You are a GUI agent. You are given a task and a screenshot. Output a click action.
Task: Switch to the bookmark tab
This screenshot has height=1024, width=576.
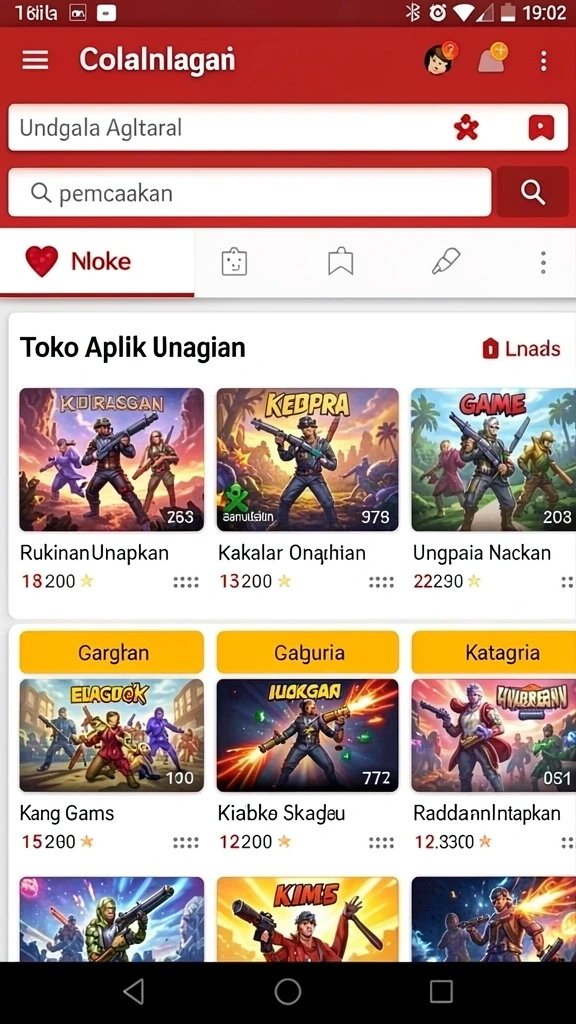click(340, 263)
